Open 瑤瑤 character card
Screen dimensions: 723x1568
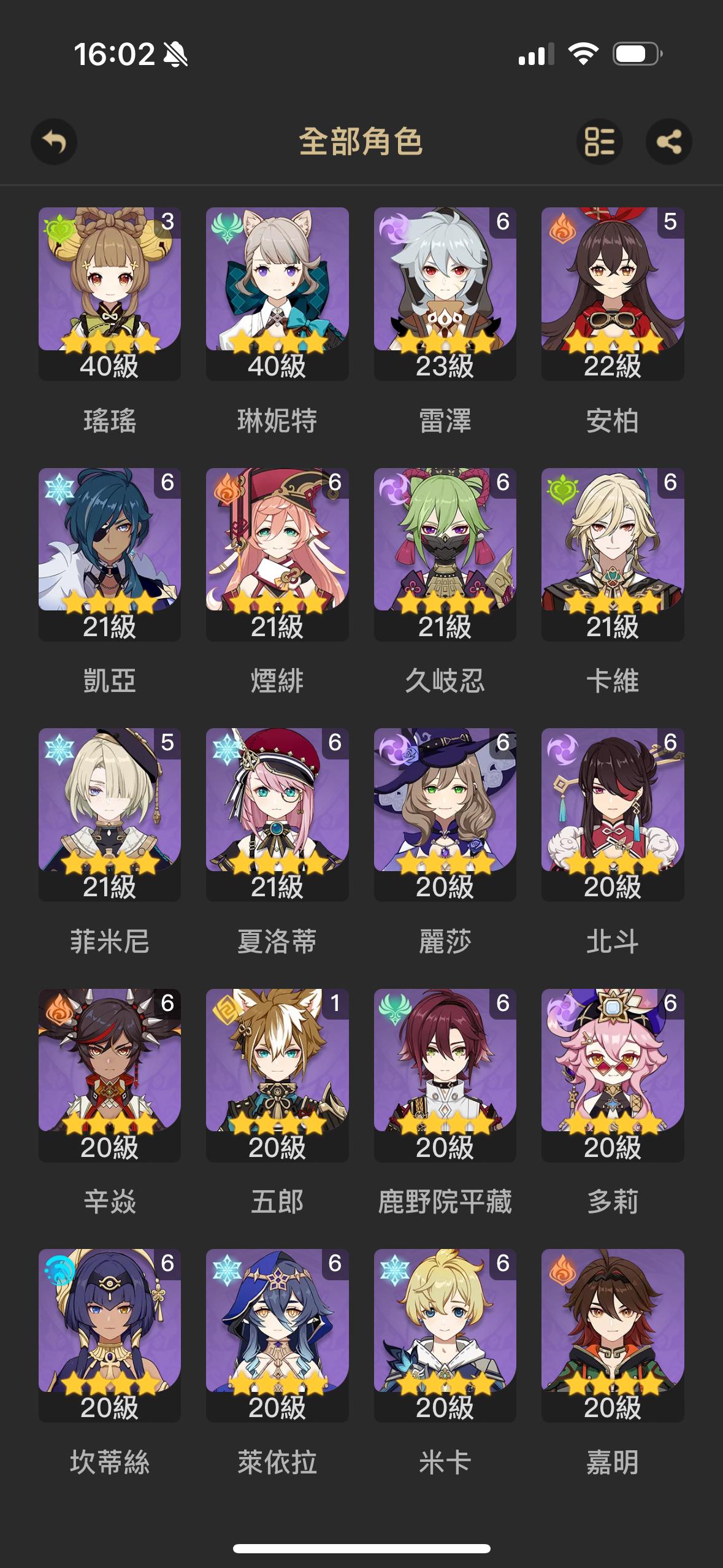tap(109, 293)
